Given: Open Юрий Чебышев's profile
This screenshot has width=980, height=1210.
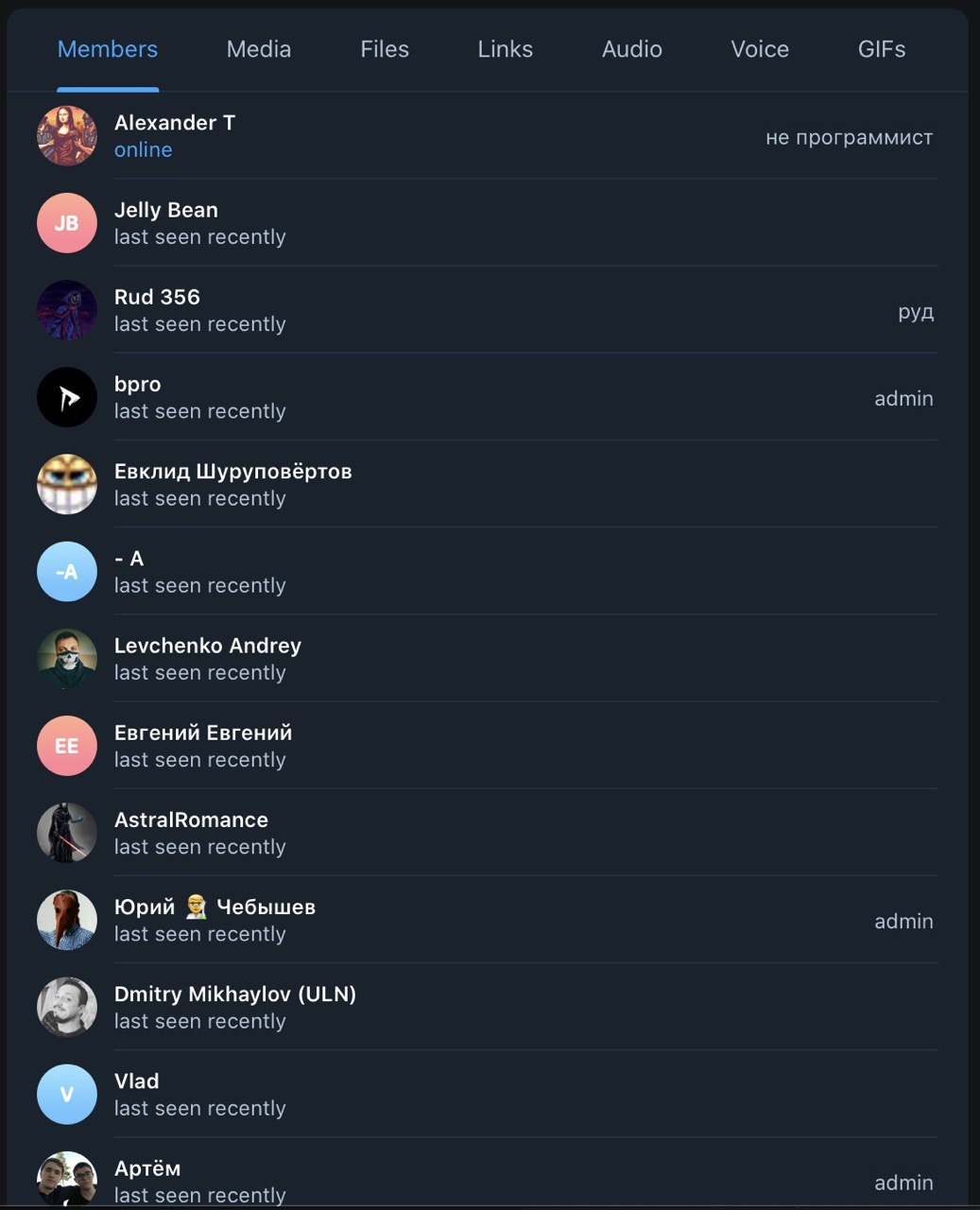Looking at the screenshot, I should pos(488,919).
